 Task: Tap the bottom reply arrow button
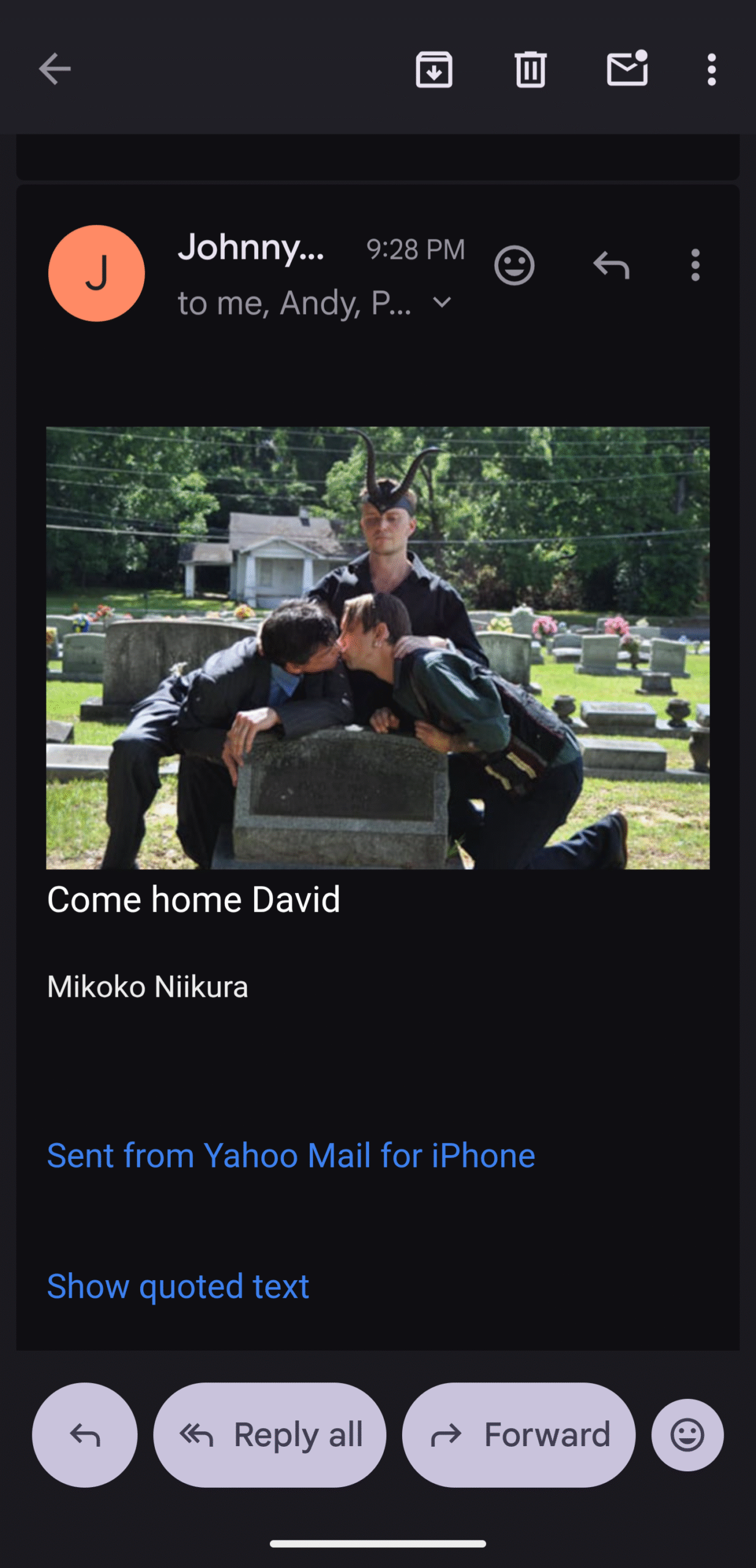coord(84,1435)
